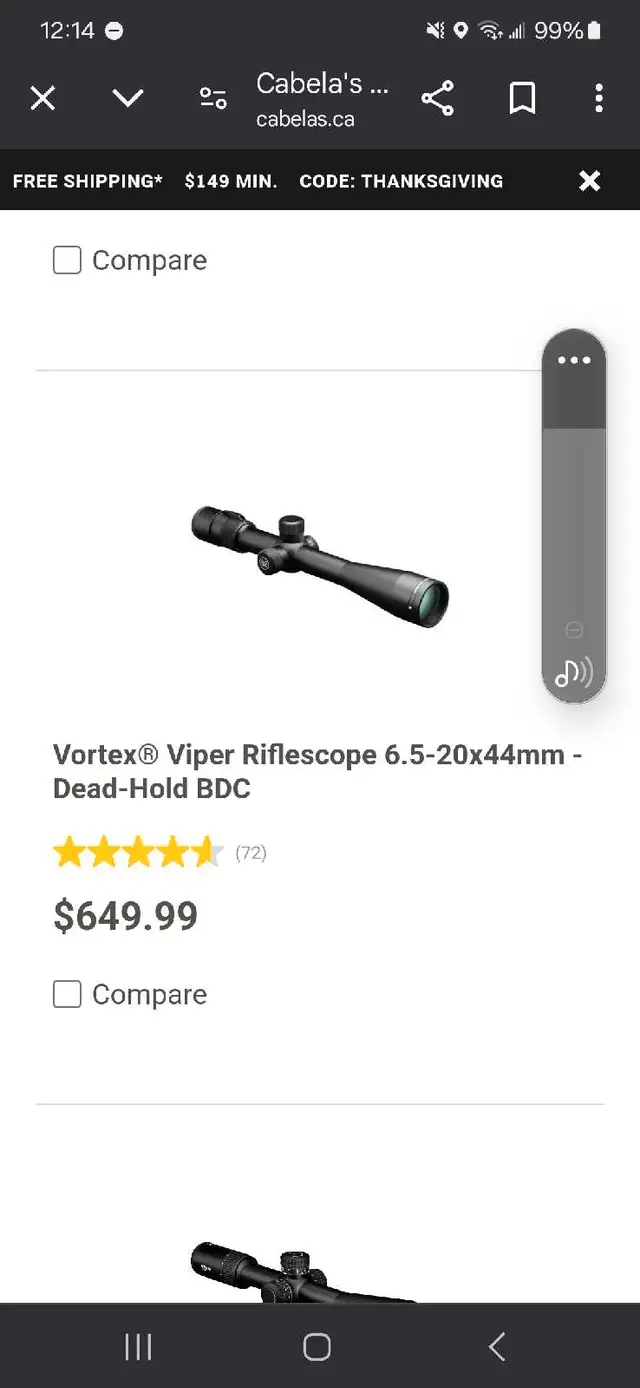Share this Cabela's page

[x=437, y=98]
